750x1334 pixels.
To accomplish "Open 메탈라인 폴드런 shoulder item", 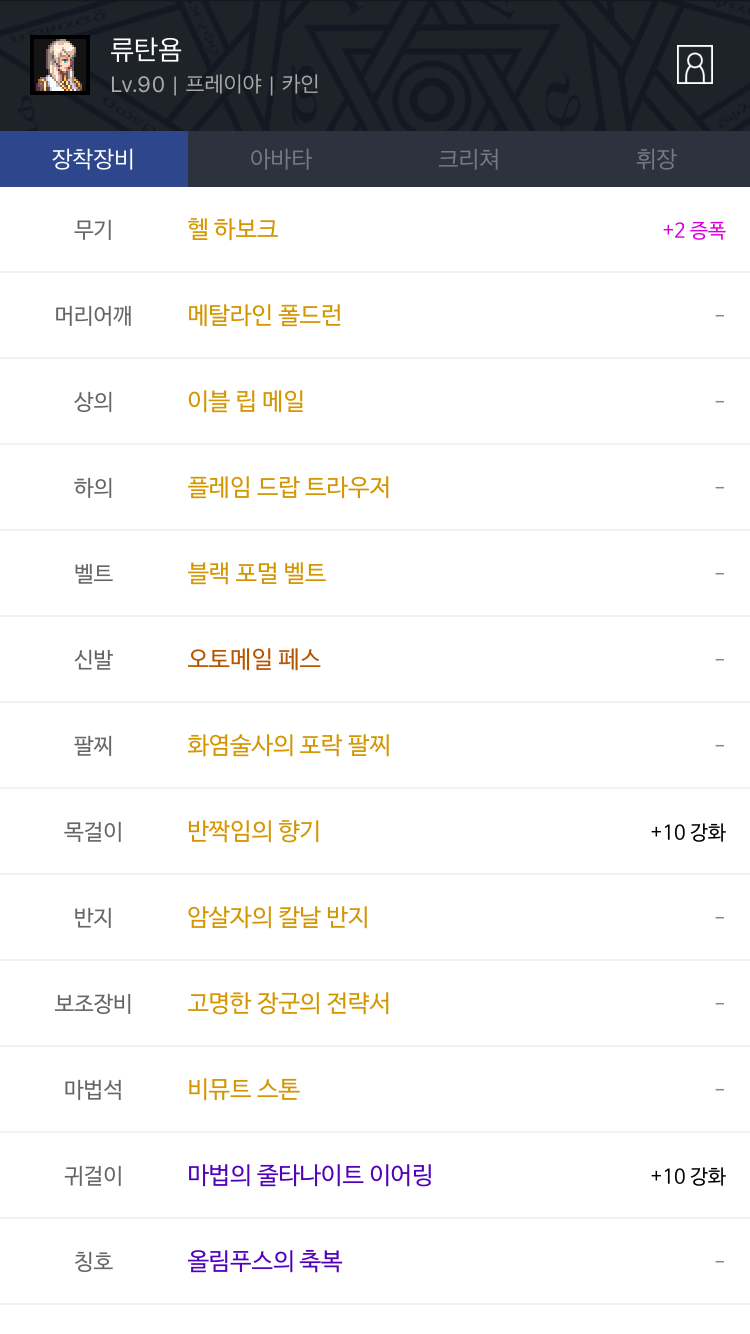I will click(265, 315).
